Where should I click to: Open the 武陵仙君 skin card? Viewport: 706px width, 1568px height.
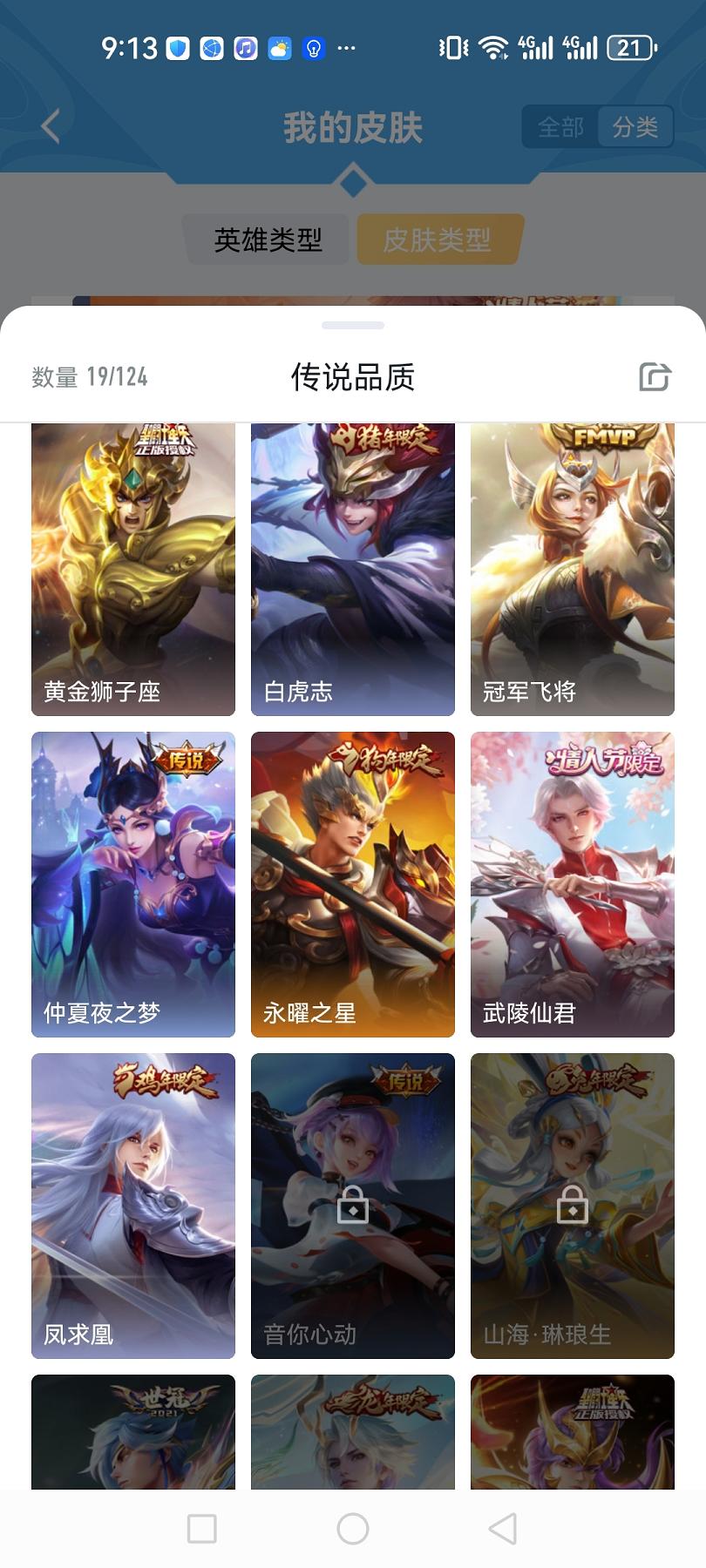coord(573,884)
